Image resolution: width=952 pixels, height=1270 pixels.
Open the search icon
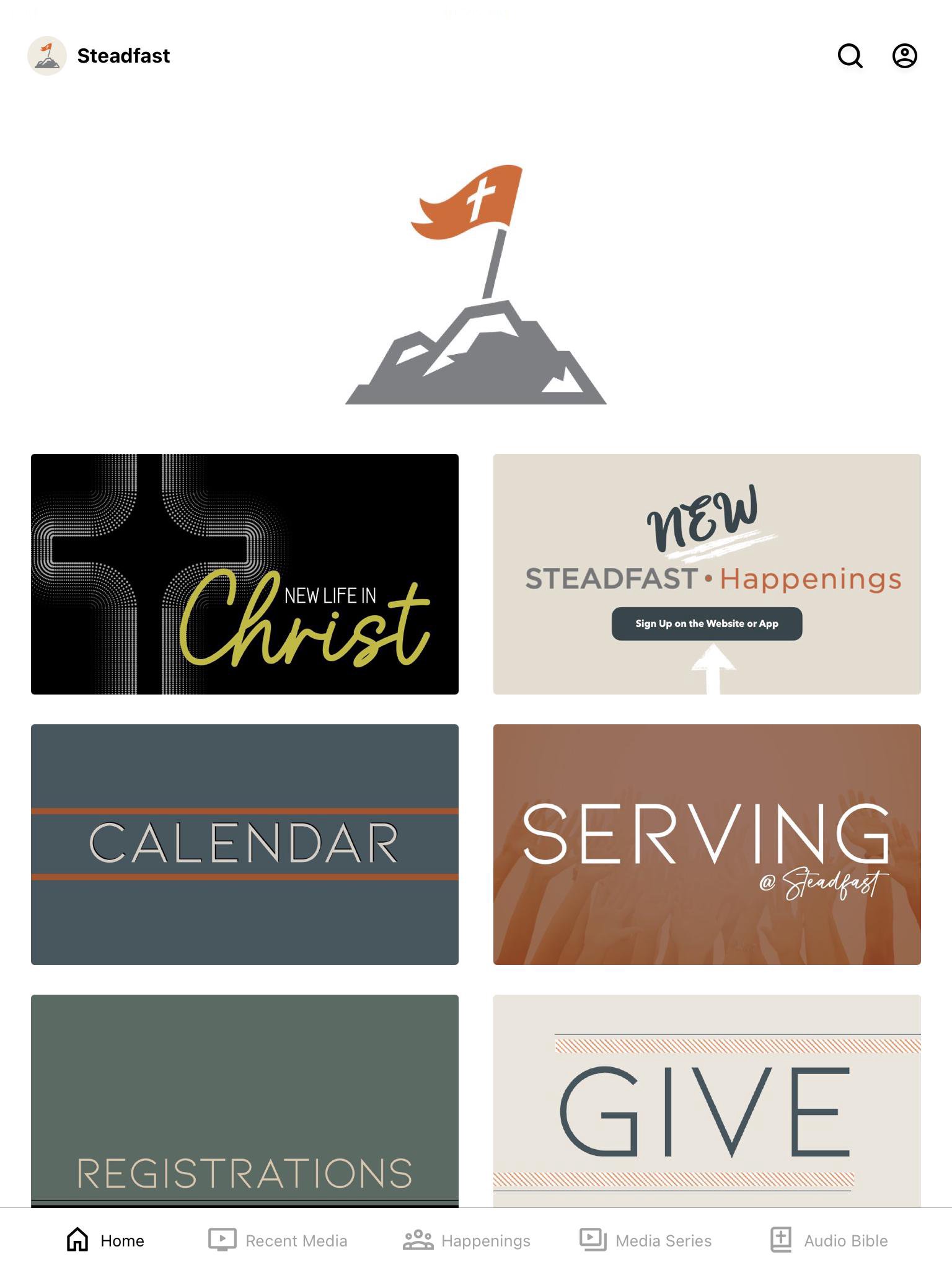click(x=850, y=56)
